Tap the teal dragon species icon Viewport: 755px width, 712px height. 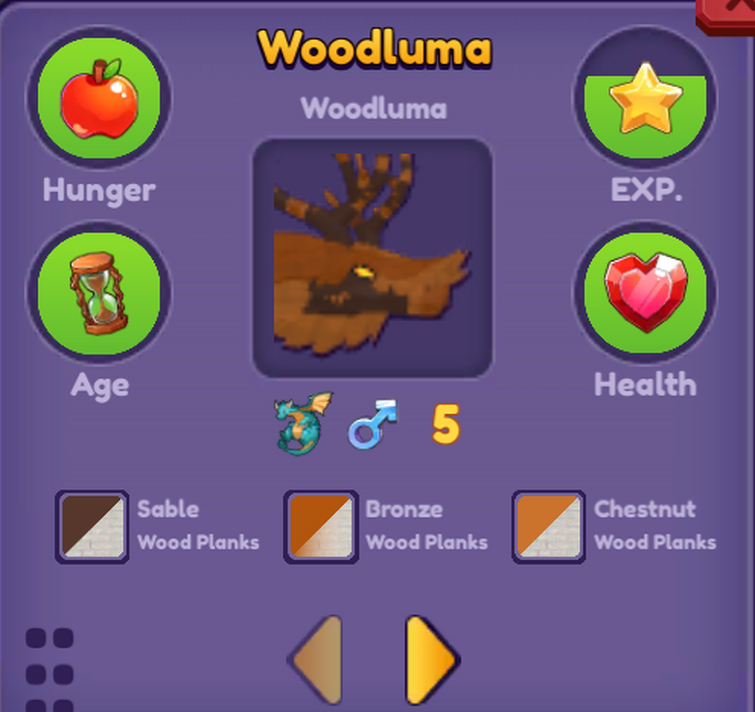303,424
